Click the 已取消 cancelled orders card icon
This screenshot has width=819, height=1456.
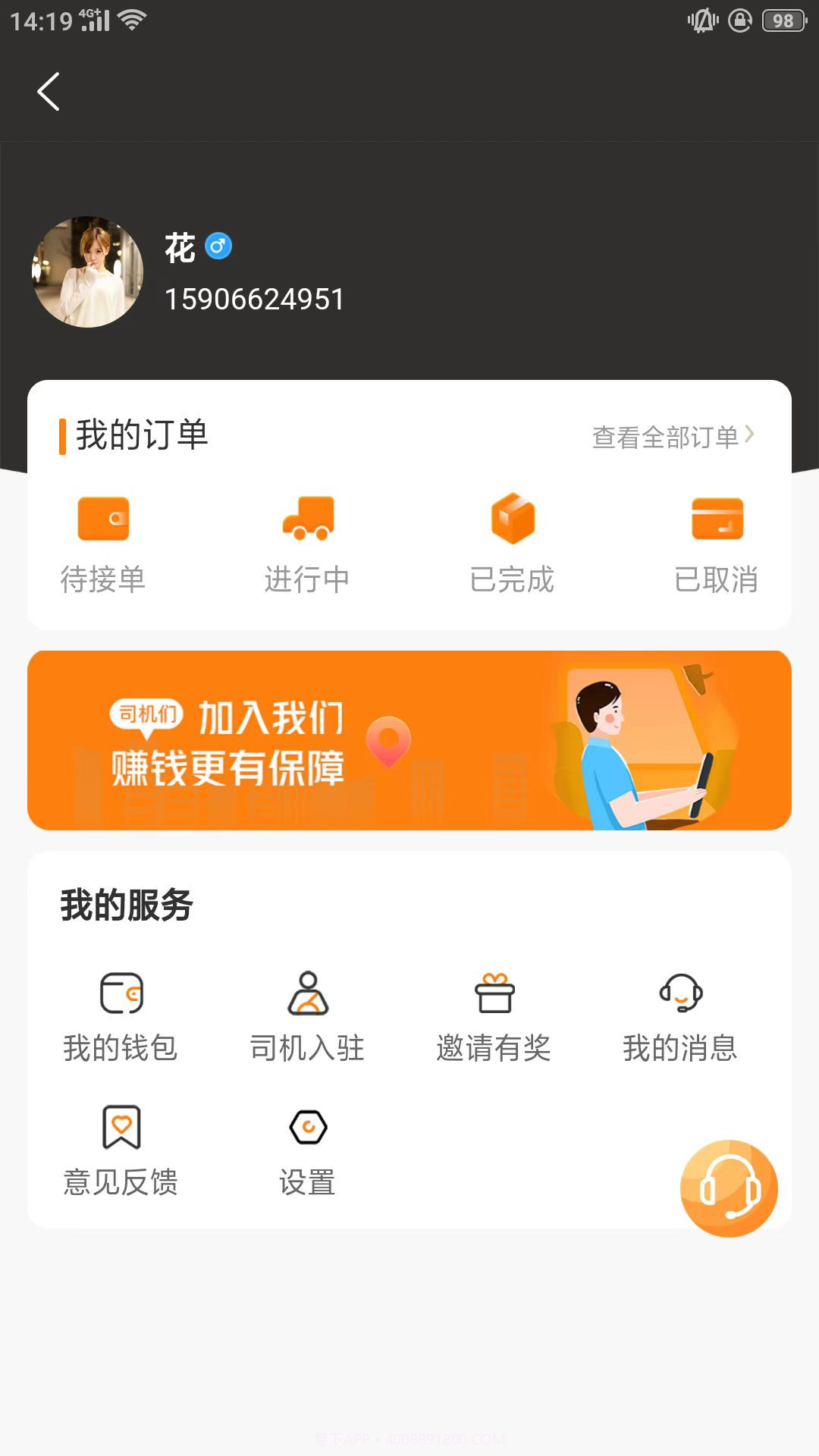pyautogui.click(x=717, y=520)
